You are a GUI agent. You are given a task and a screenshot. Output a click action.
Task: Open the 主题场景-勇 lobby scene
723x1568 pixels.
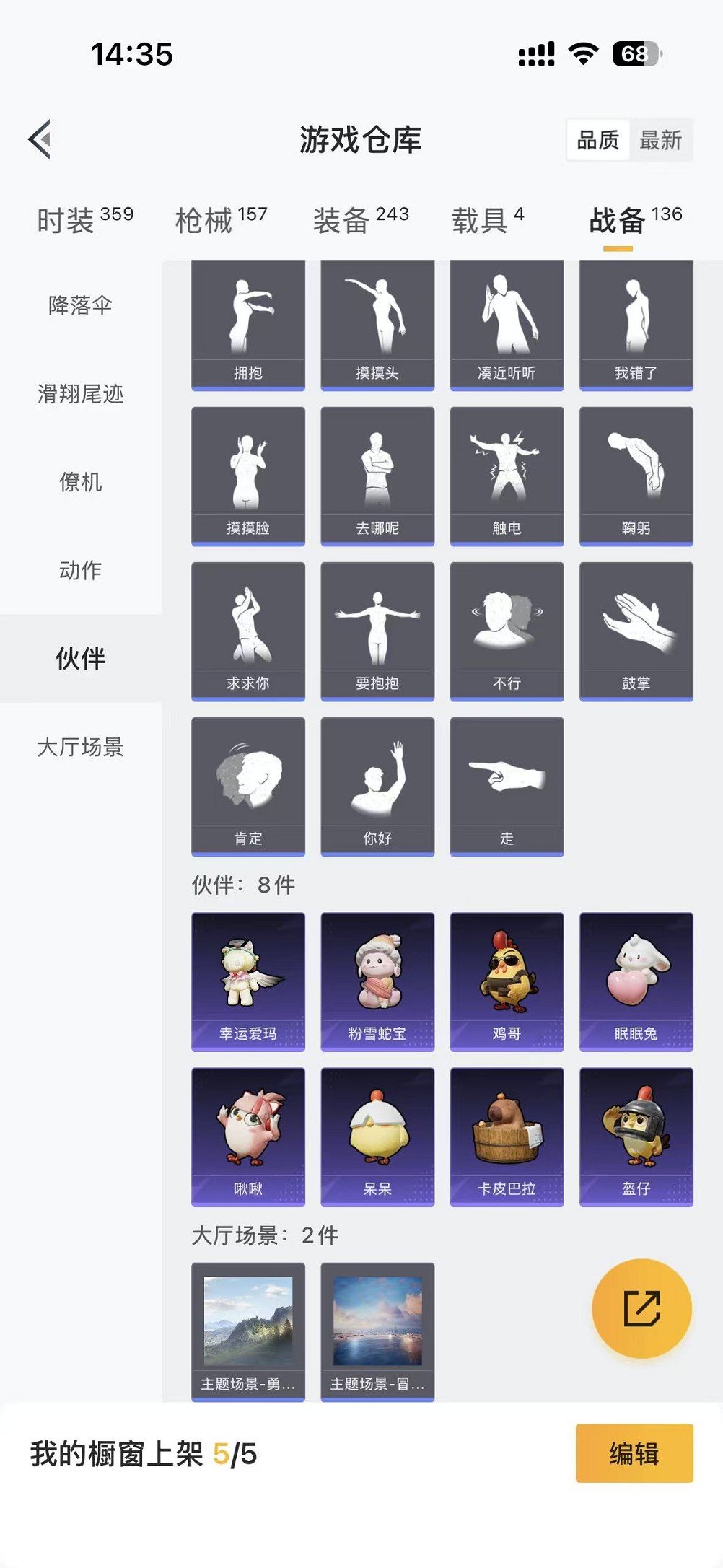point(247,1331)
